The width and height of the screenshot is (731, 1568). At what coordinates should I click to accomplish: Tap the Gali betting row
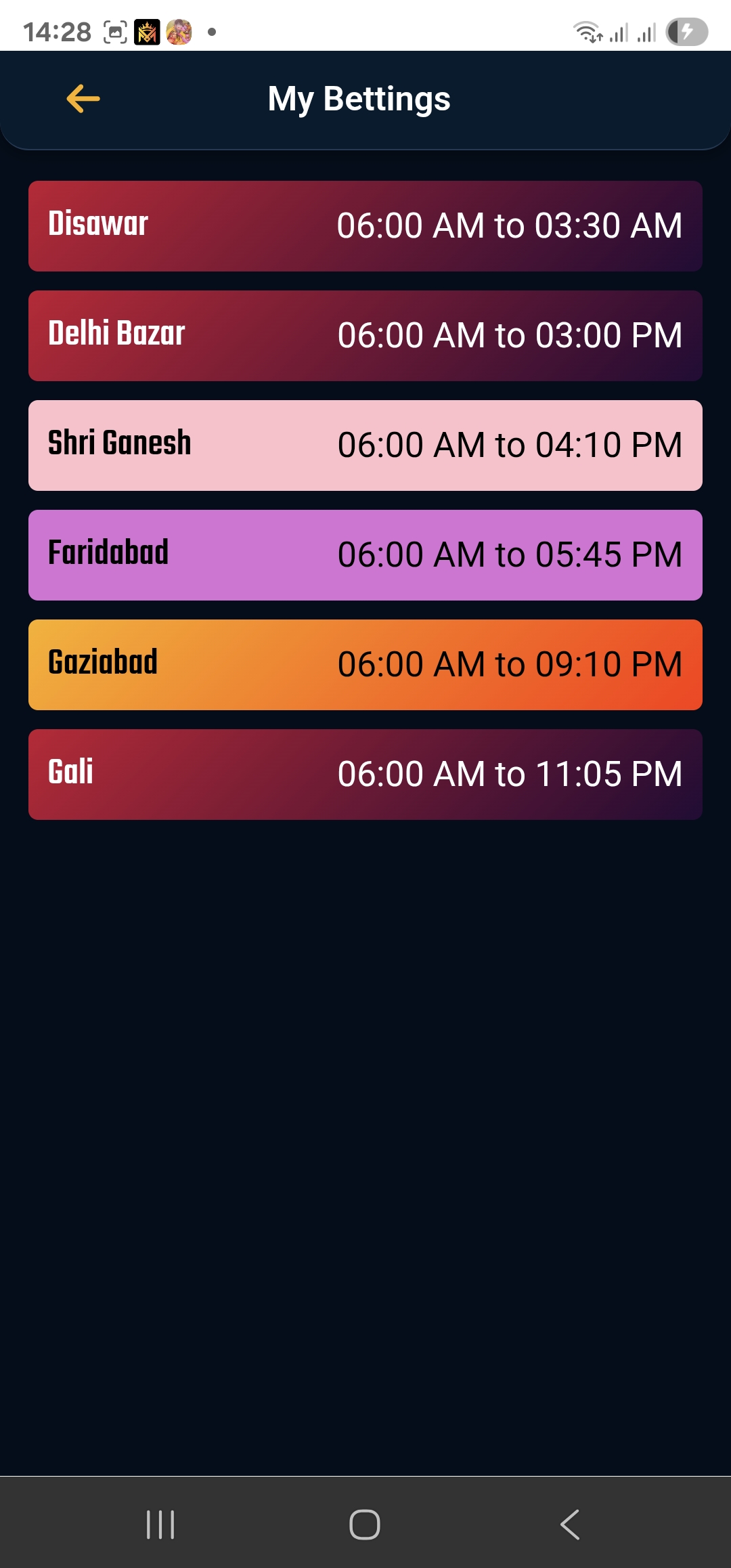(x=365, y=775)
